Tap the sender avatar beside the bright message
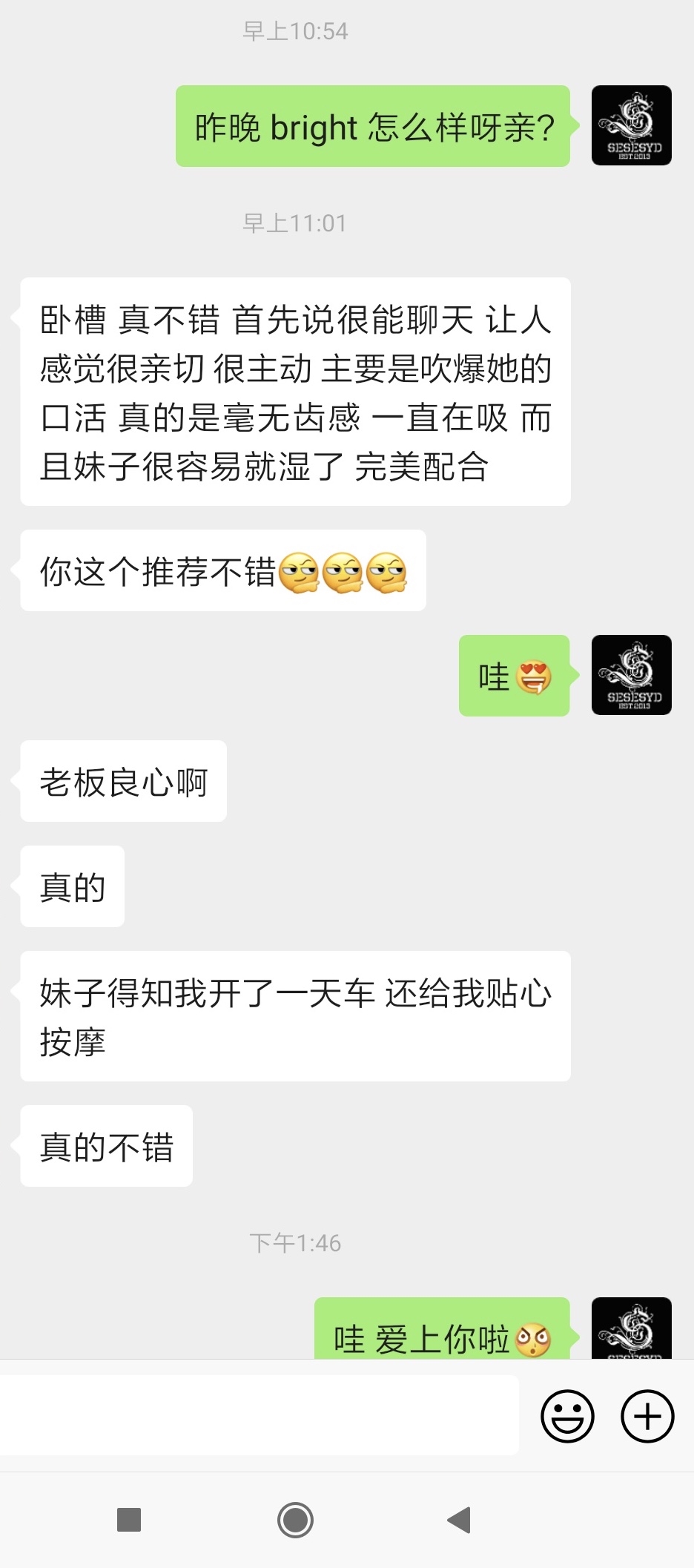694x1568 pixels. [x=631, y=125]
